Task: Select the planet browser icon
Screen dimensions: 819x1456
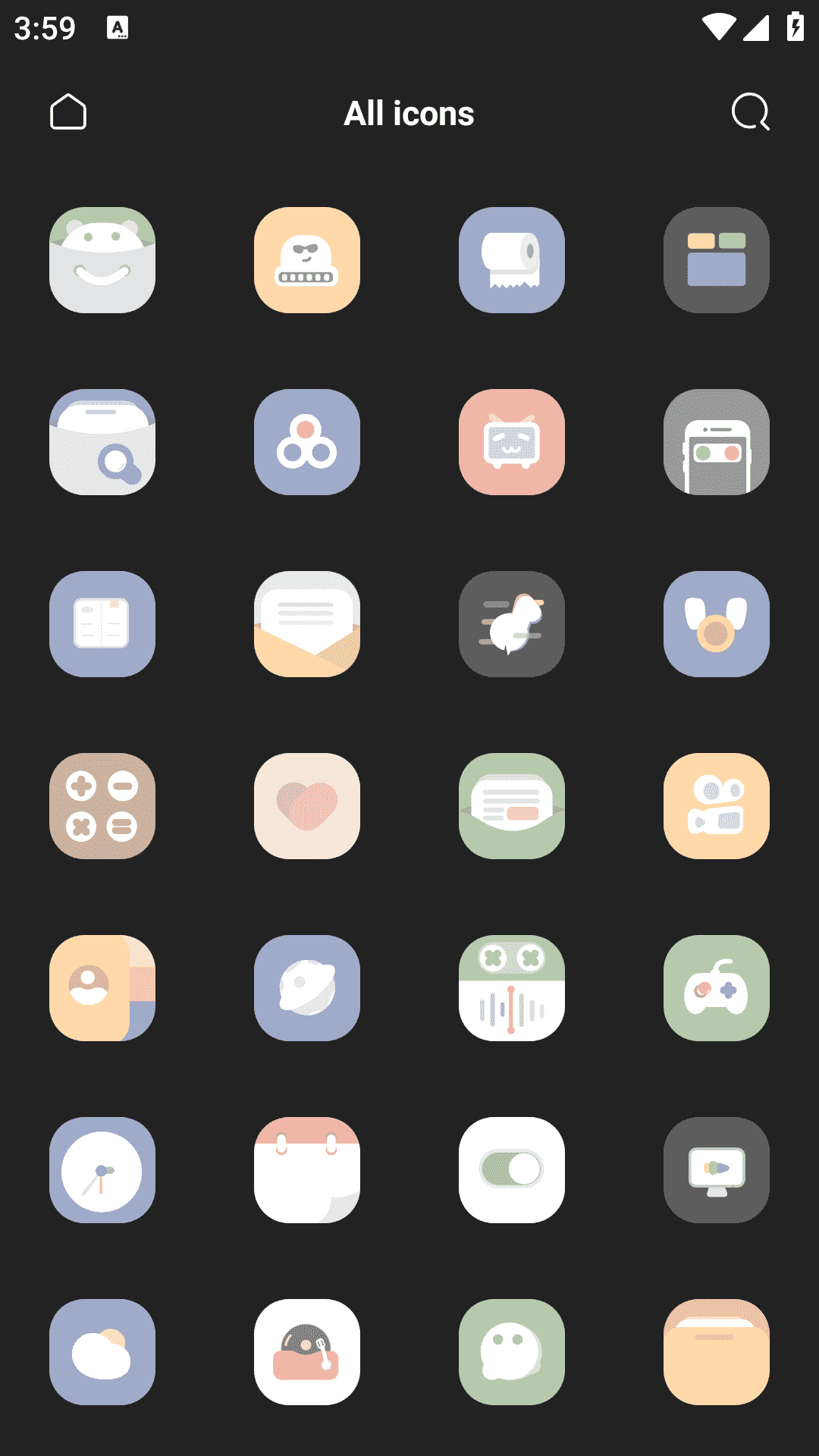Action: [x=307, y=988]
